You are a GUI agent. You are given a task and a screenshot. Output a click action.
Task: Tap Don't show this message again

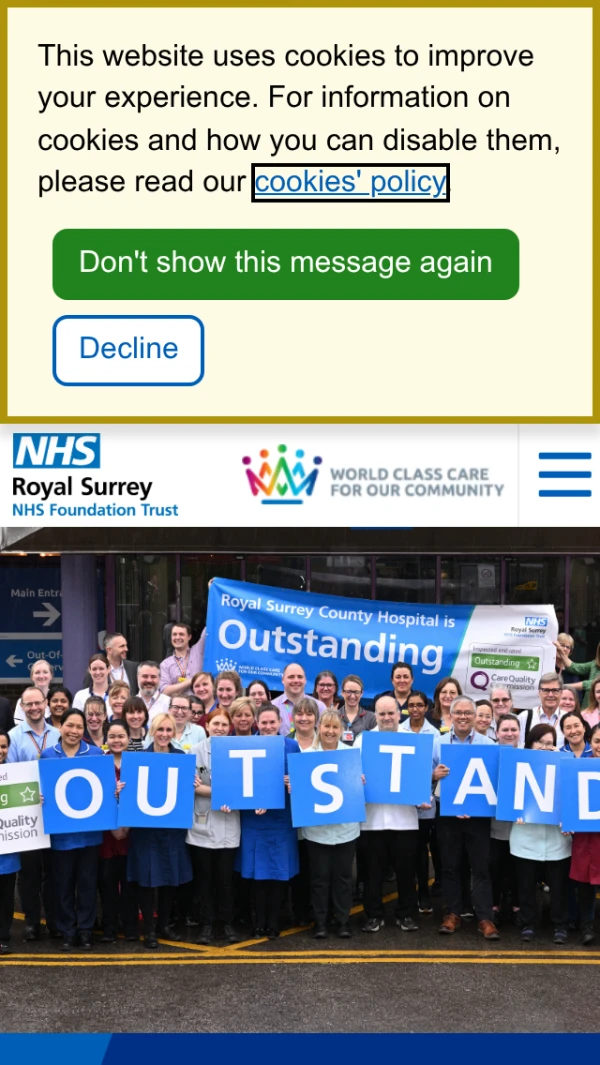pos(285,264)
